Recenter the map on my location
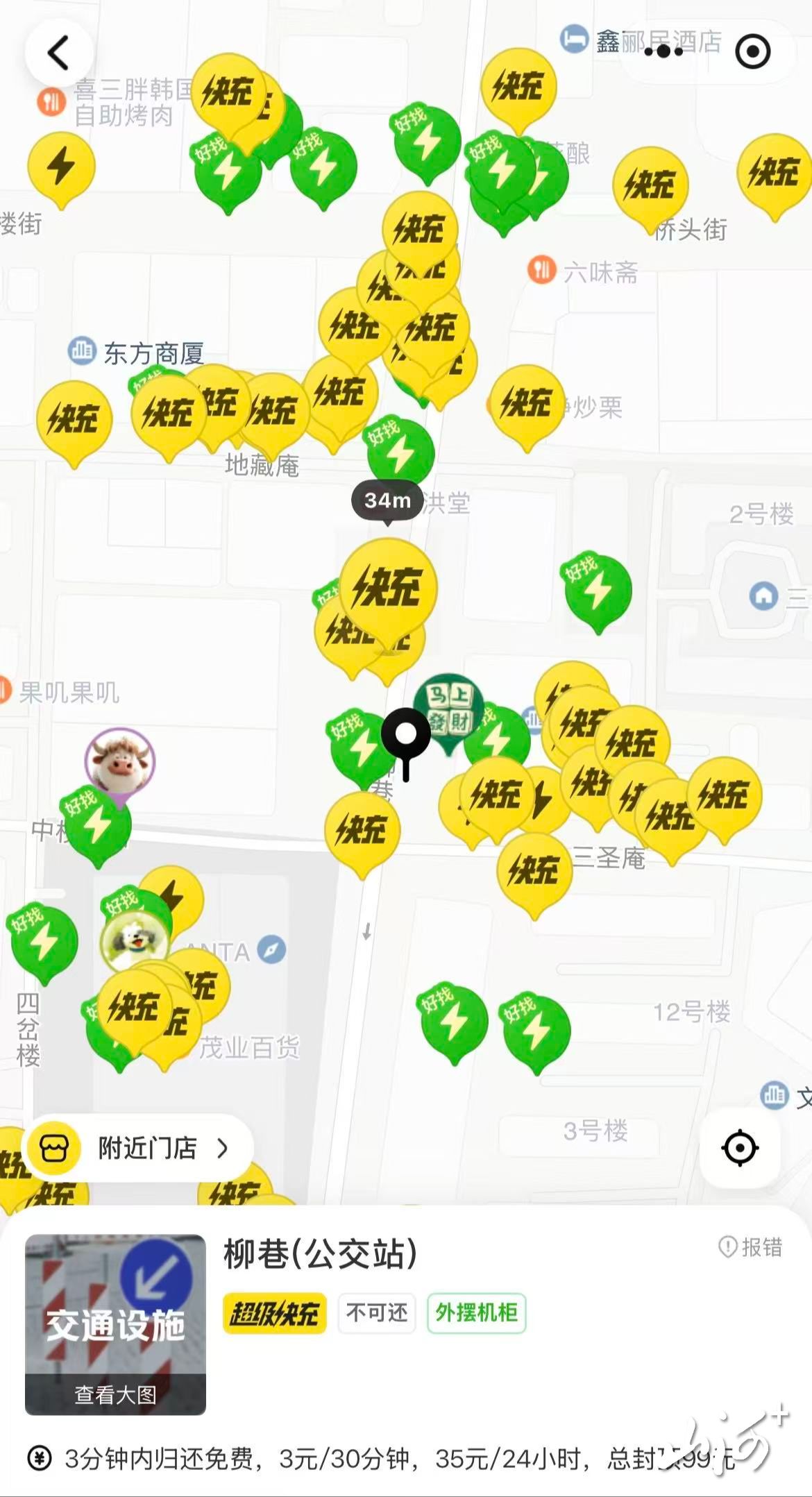 tap(740, 1148)
